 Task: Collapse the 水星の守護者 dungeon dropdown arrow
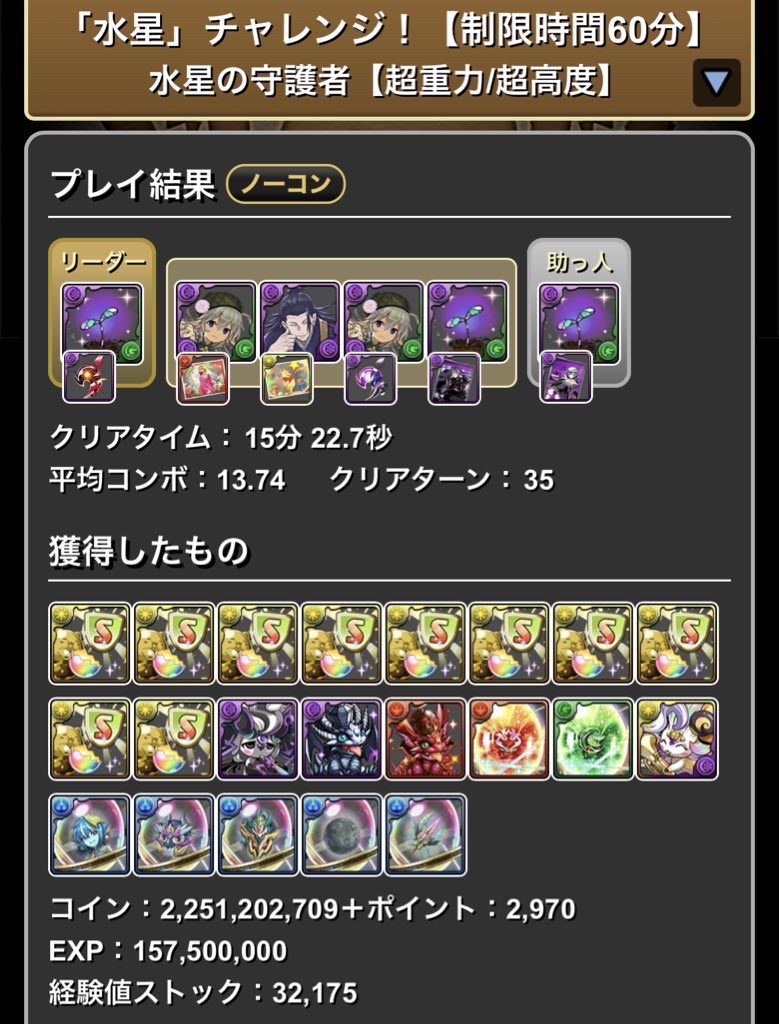tap(716, 83)
